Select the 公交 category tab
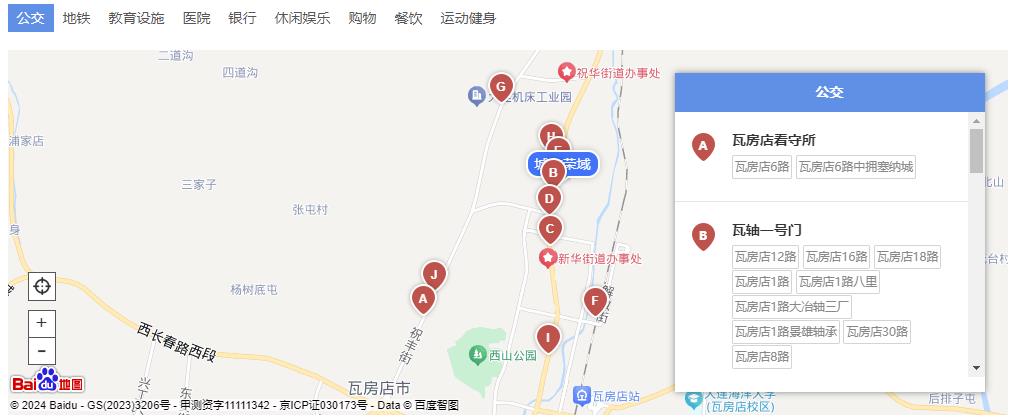The height and width of the screenshot is (420, 1009). coord(30,18)
